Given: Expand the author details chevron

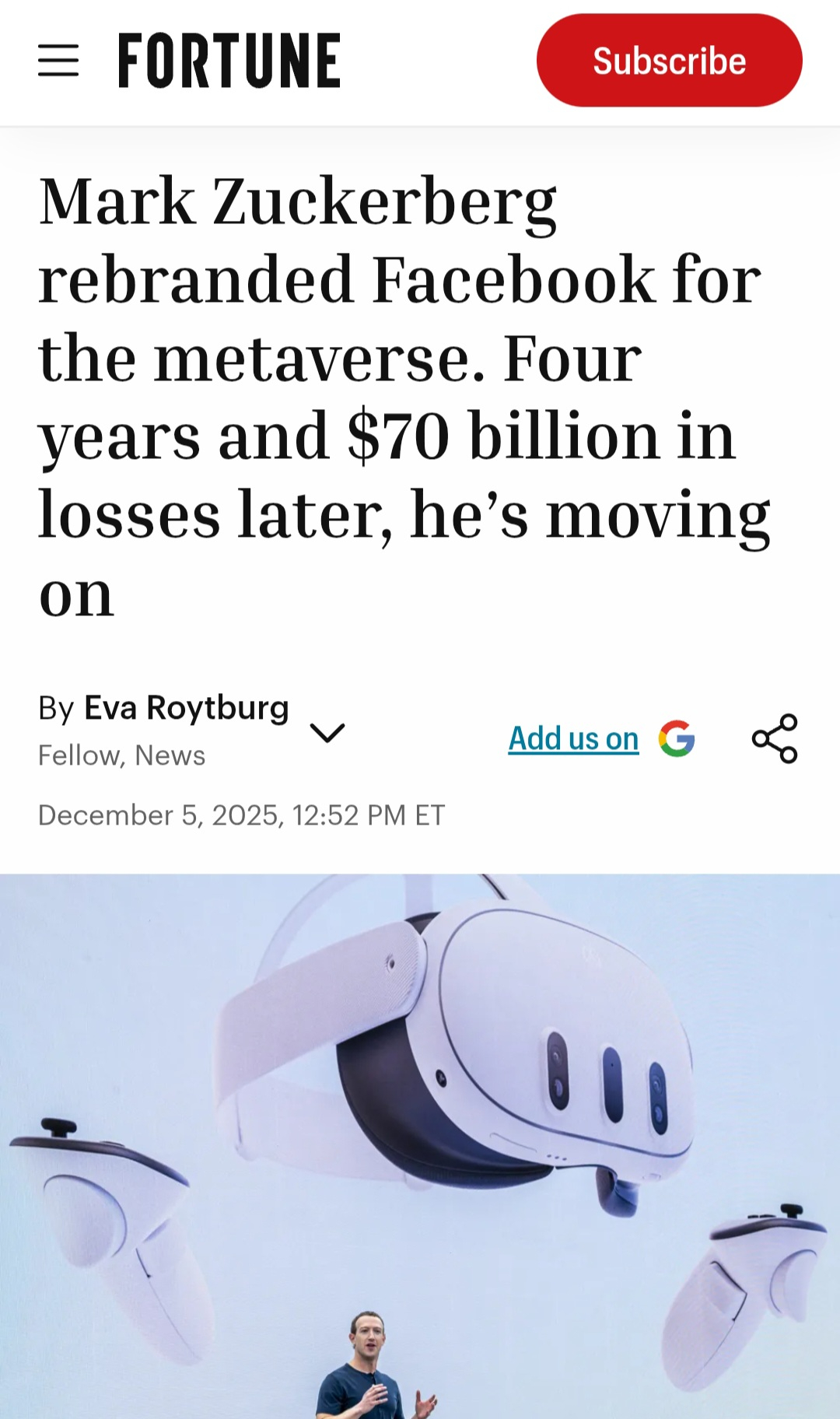Looking at the screenshot, I should point(327,732).
